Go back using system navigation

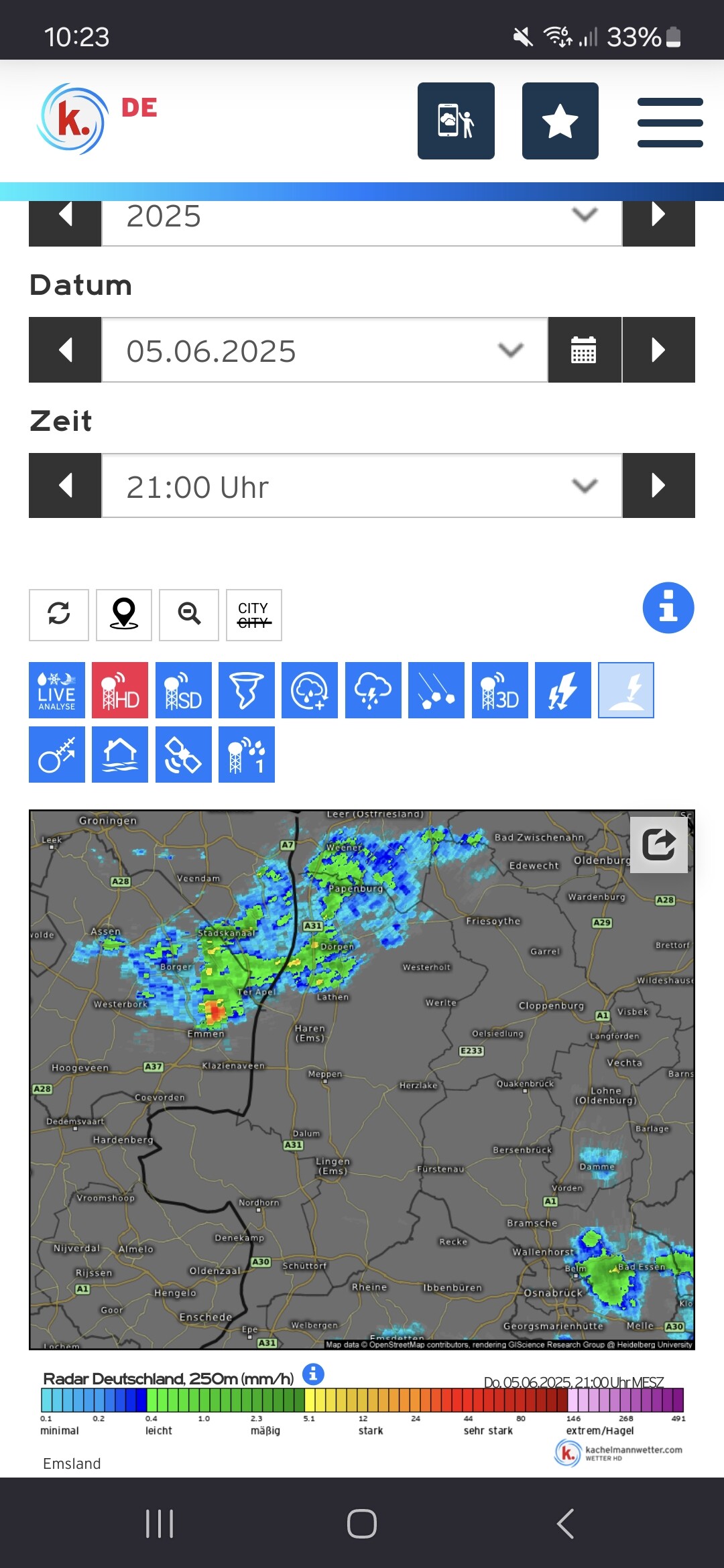point(565,1523)
